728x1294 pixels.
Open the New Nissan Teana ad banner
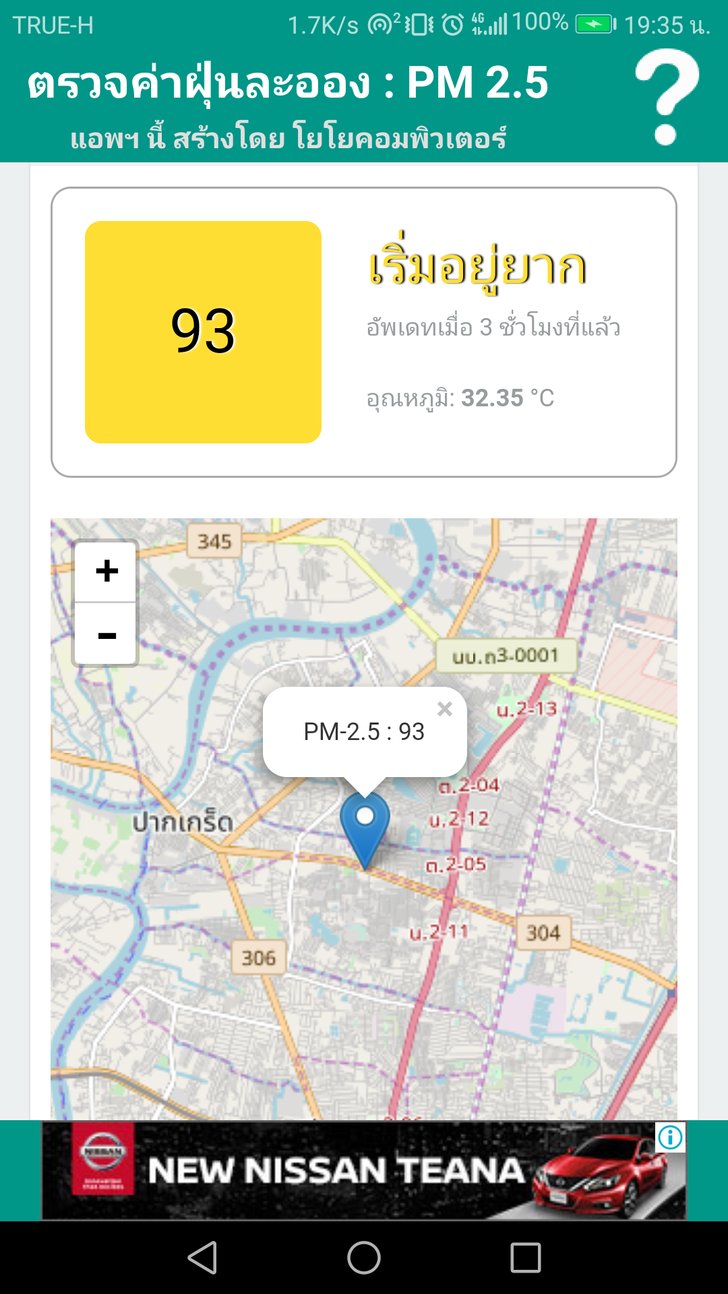[340, 1170]
